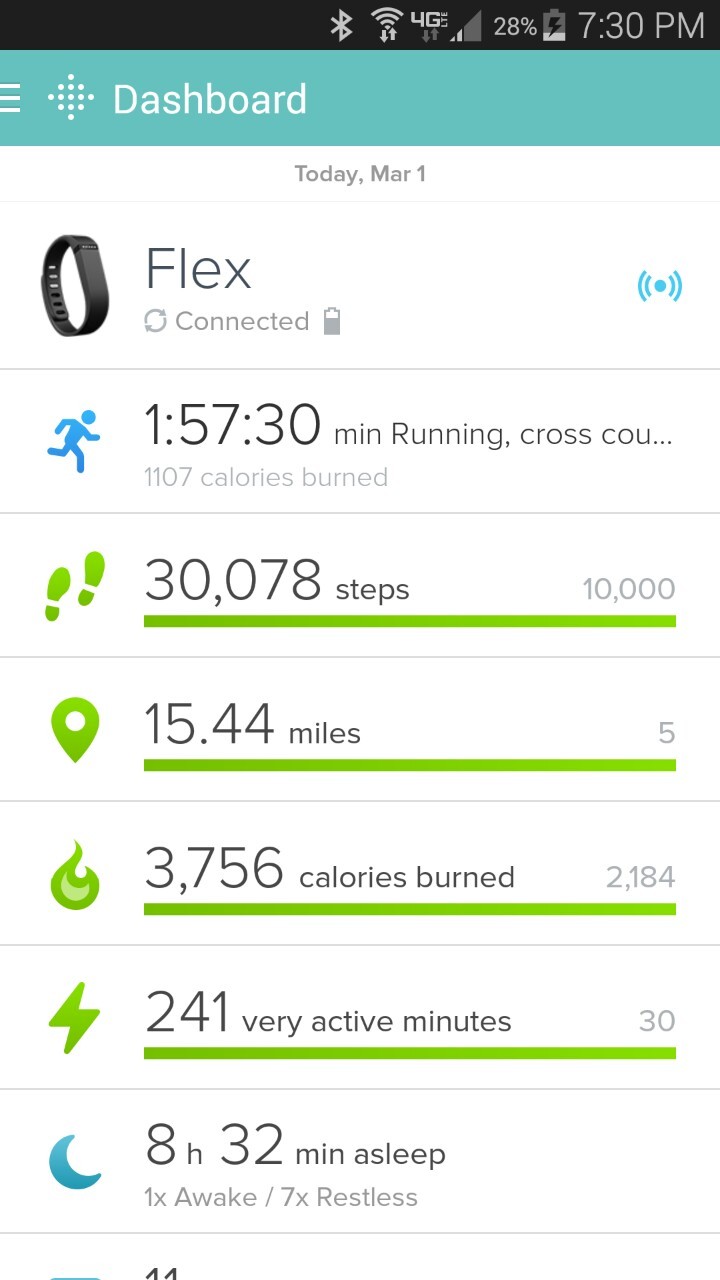720x1280 pixels.
Task: Open the 241 very active minutes tile
Action: pyautogui.click(x=360, y=1018)
